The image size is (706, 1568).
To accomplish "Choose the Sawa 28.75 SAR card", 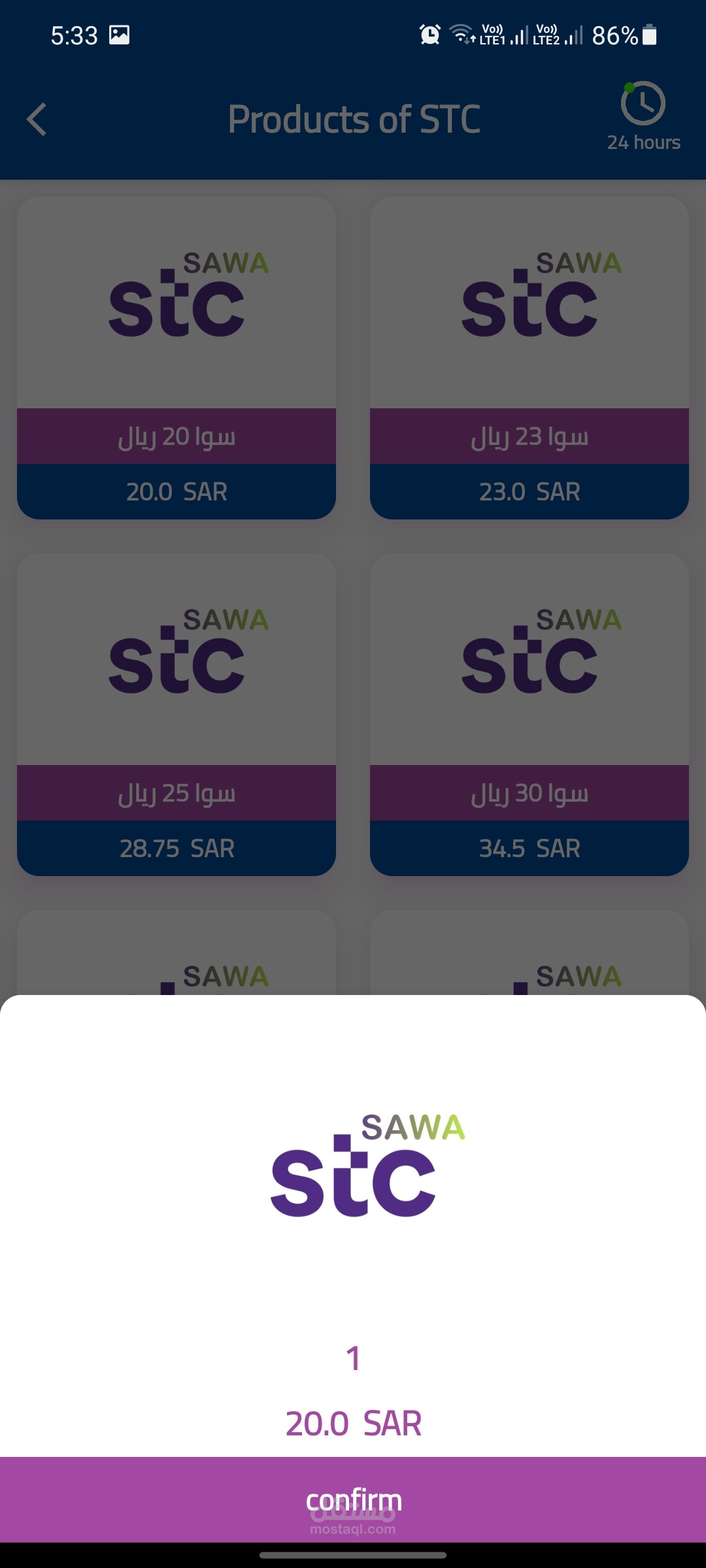I will [176, 715].
